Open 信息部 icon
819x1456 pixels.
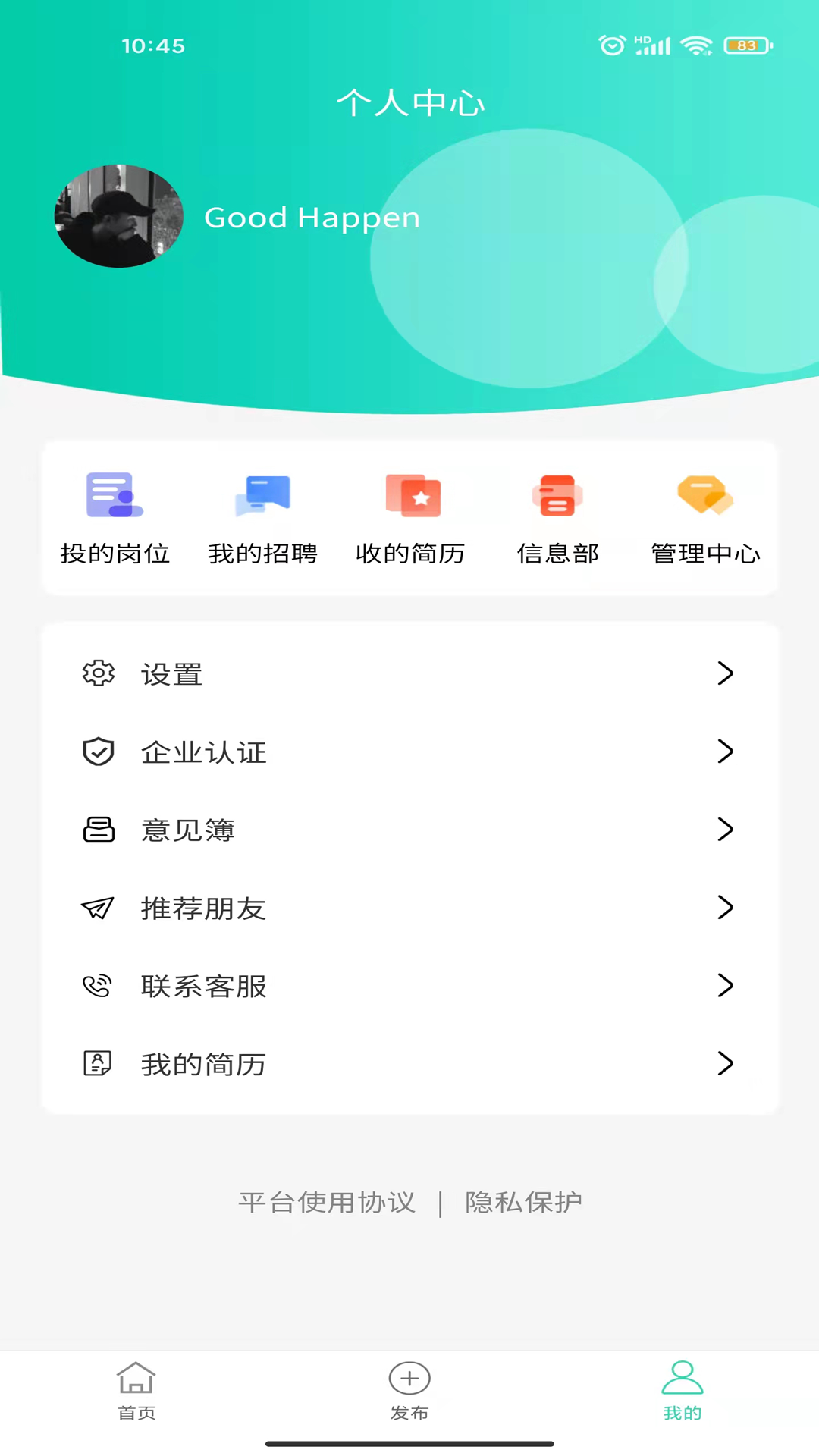tap(557, 496)
